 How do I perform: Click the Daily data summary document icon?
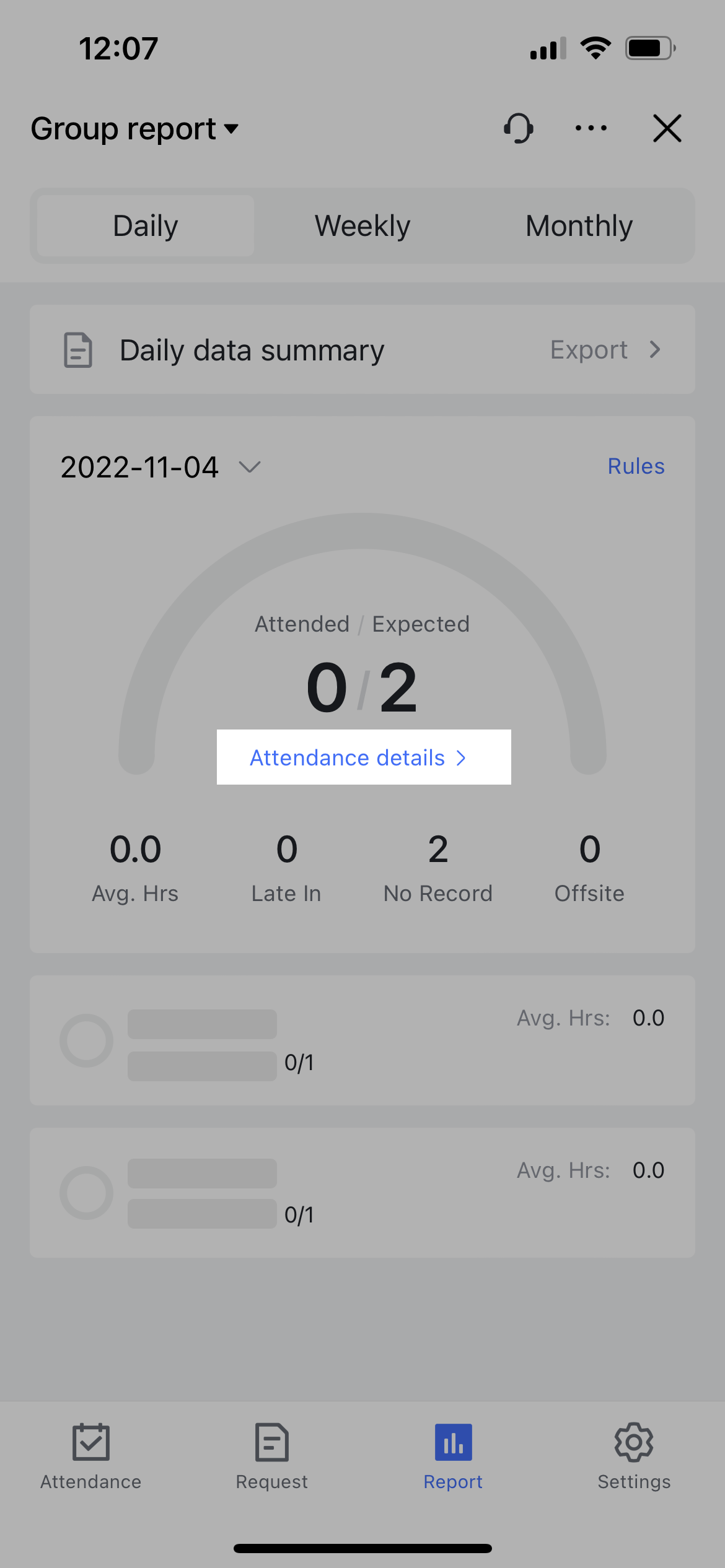pyautogui.click(x=77, y=349)
